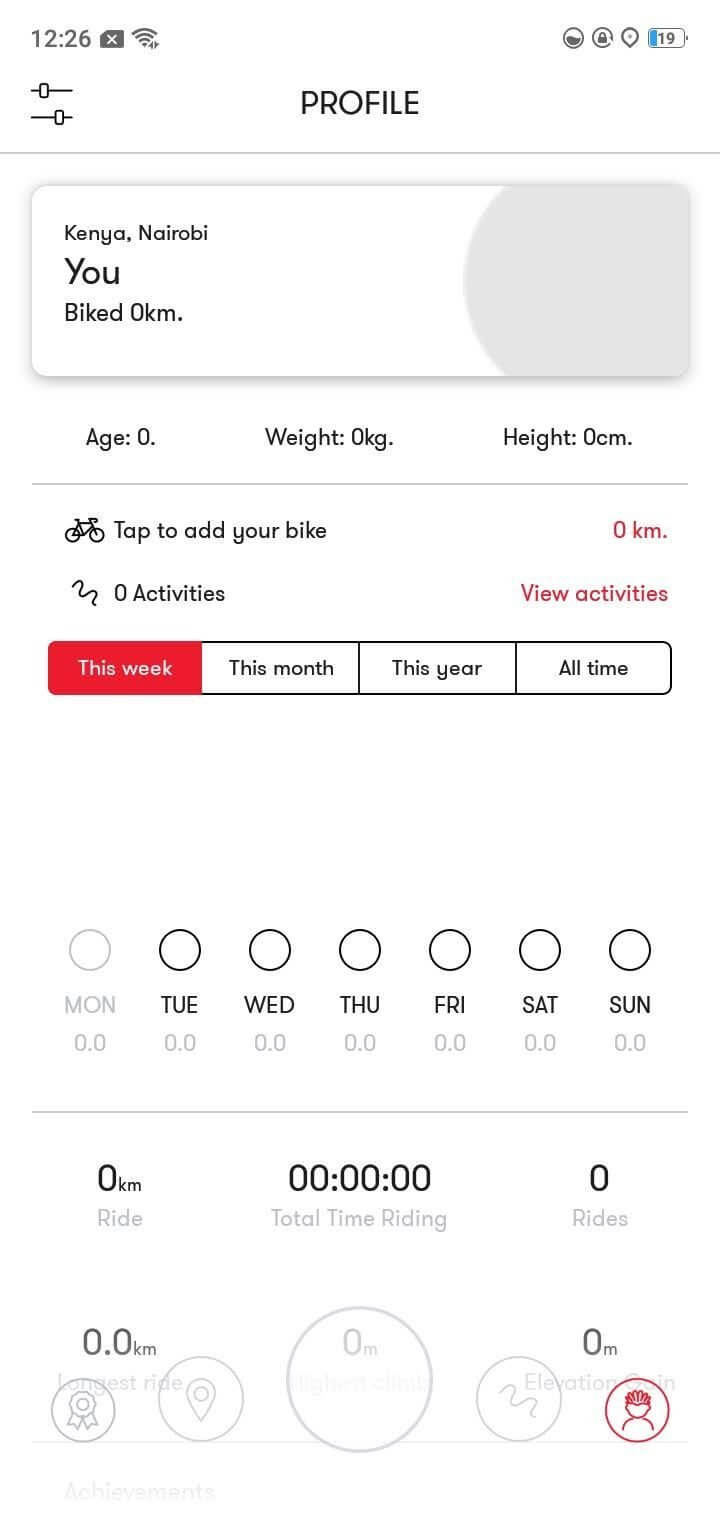Tap the bicycle icon beside 'Tap to add your bike'
This screenshot has width=720, height=1520.
tap(84, 530)
